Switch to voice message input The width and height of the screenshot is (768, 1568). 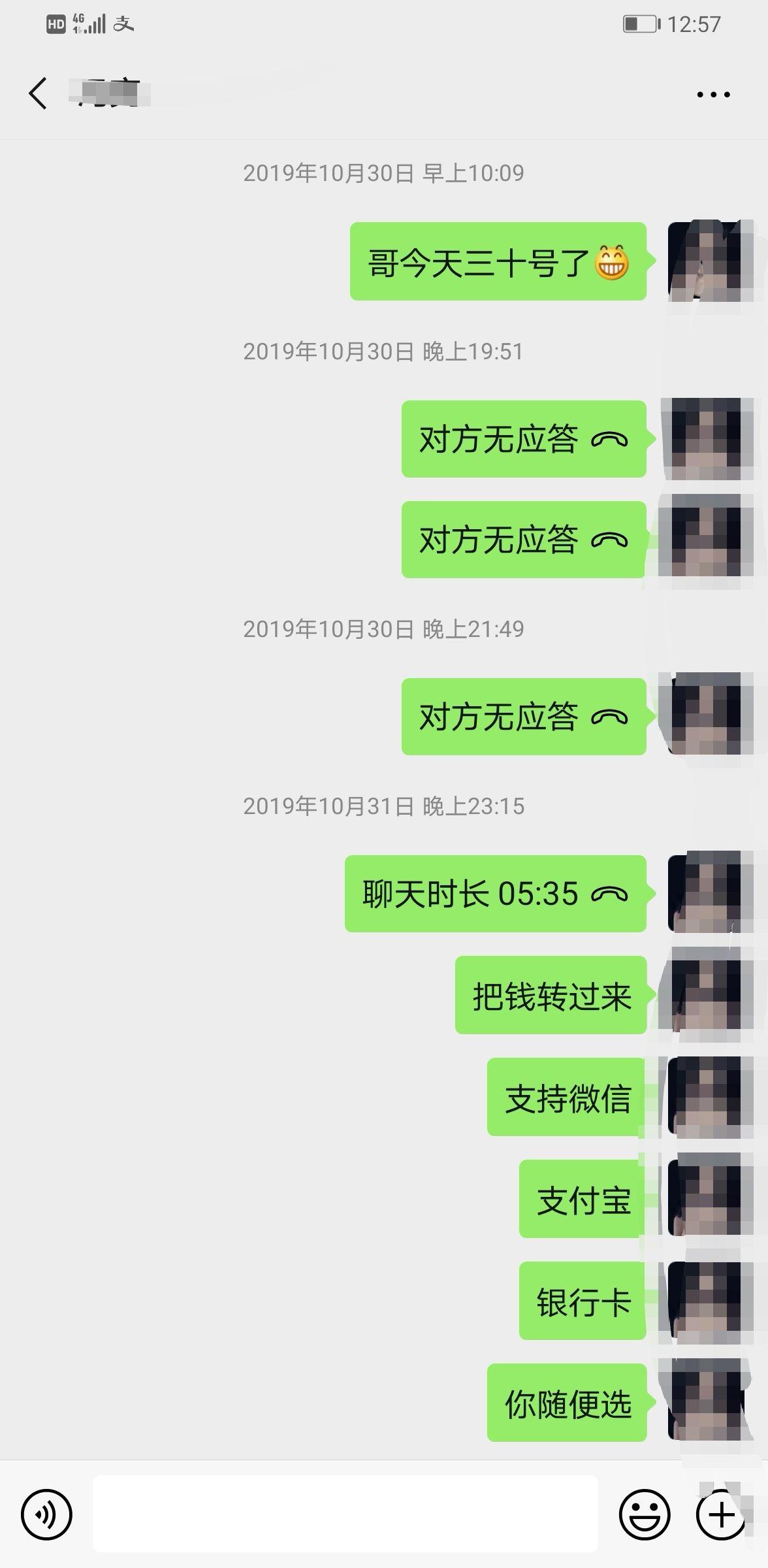[46, 1514]
